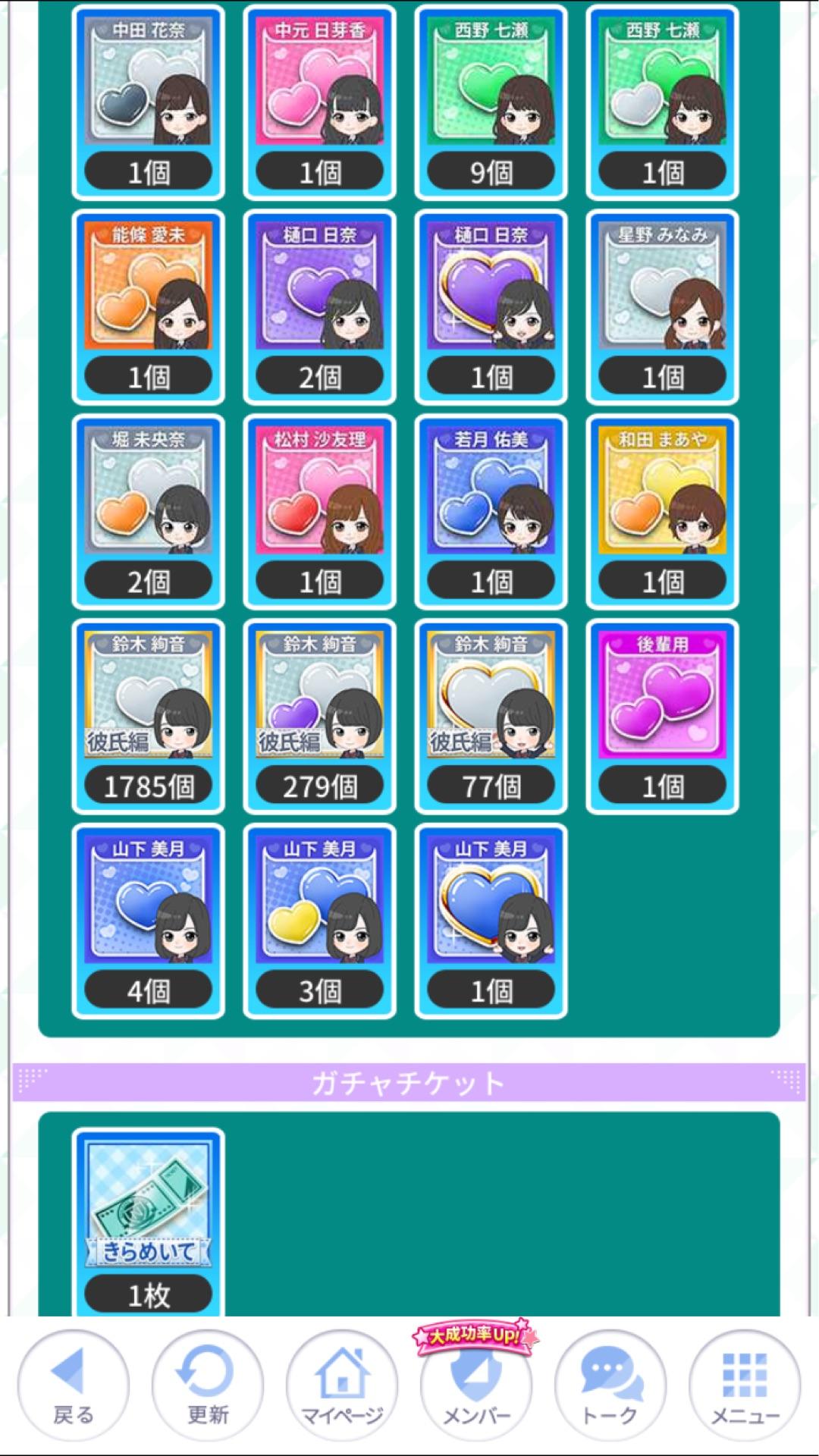Screen dimensions: 819x1456
Task: Open the 星野 みなみ heart item
Action: click(x=662, y=307)
